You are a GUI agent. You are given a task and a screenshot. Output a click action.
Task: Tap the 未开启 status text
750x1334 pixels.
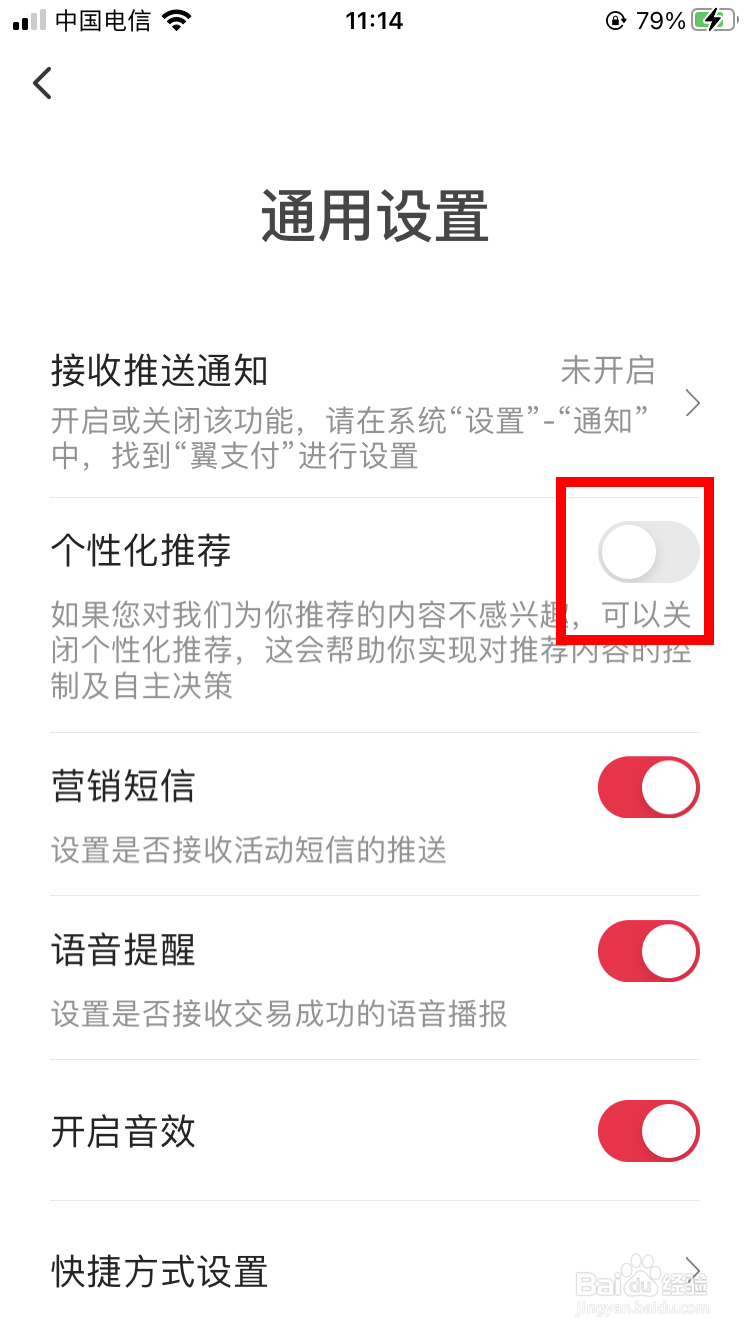[x=608, y=371]
